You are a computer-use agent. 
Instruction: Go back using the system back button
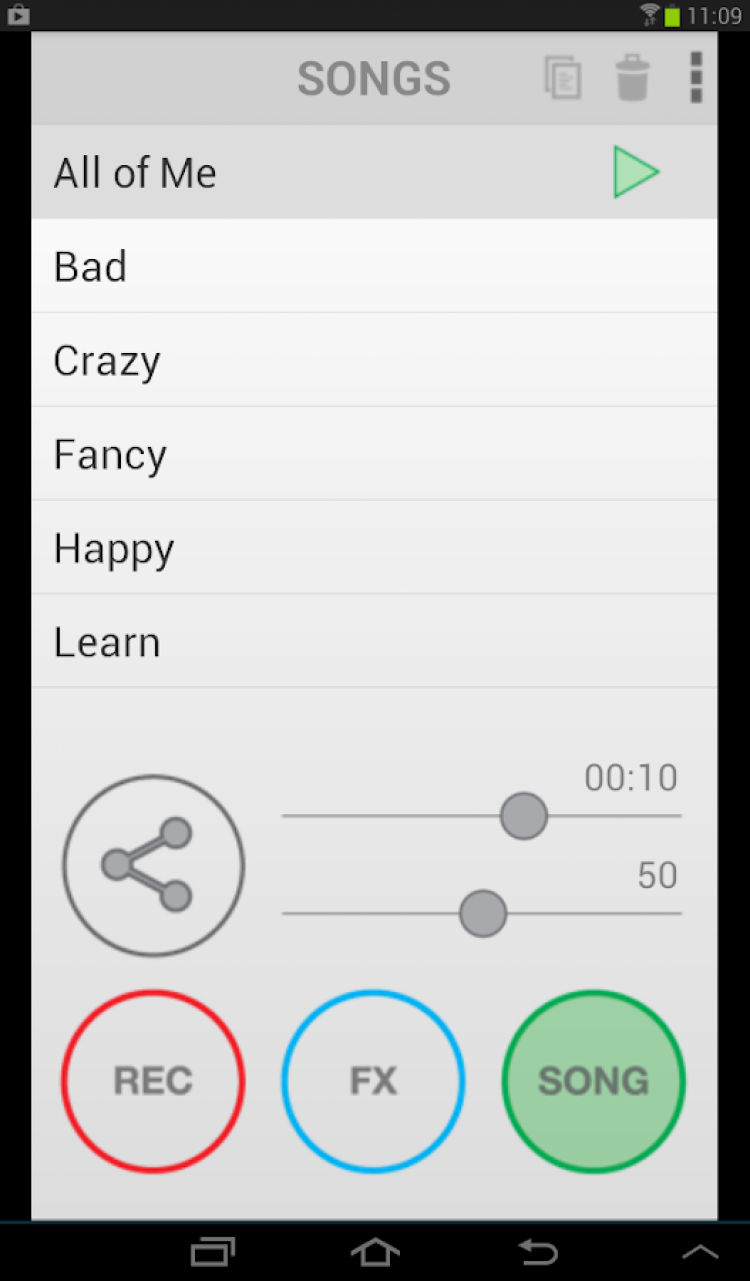click(x=537, y=1251)
